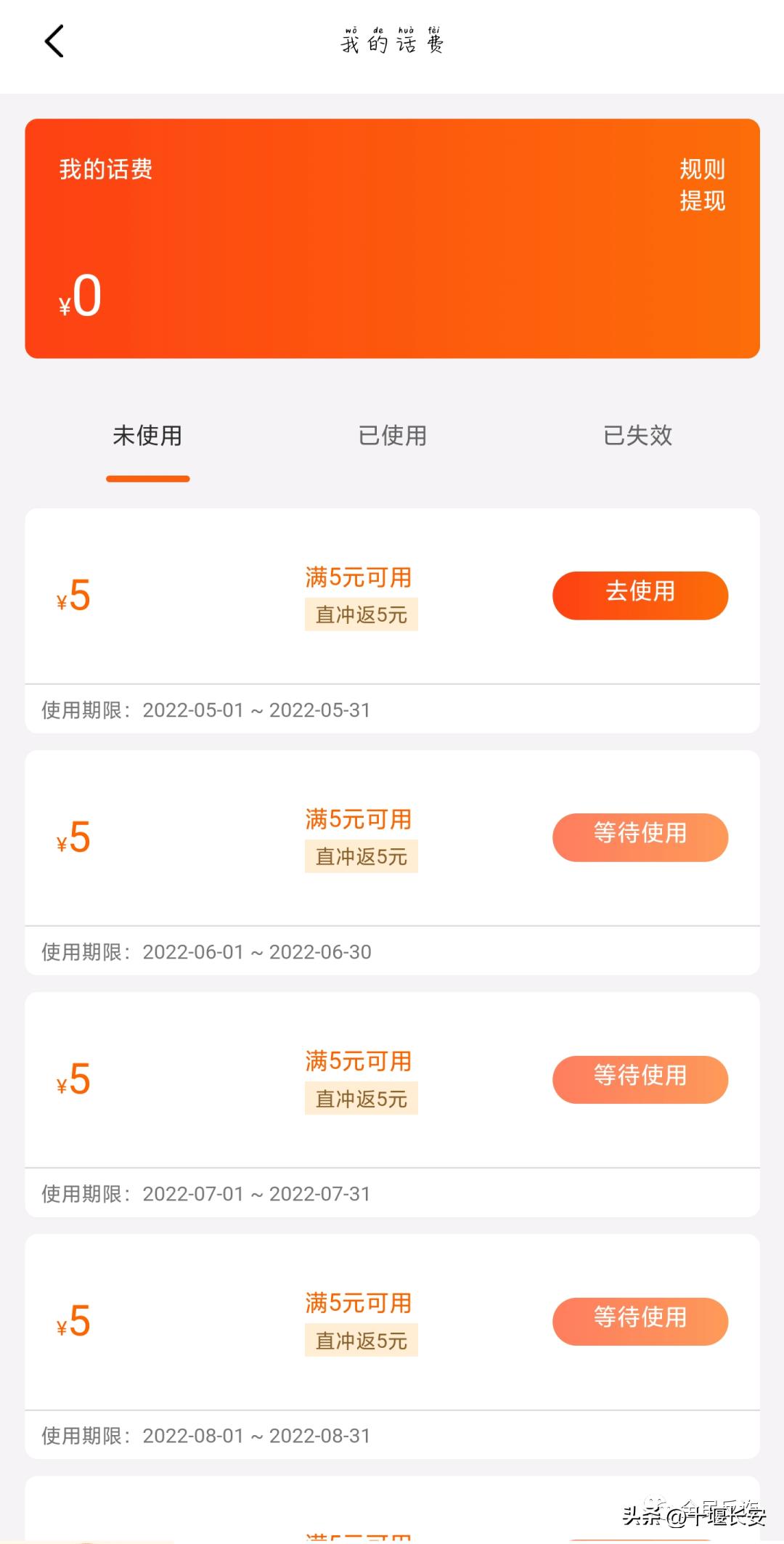The height and width of the screenshot is (1544, 784).
Task: Switch to the 已使用 tab
Action: coord(392,436)
